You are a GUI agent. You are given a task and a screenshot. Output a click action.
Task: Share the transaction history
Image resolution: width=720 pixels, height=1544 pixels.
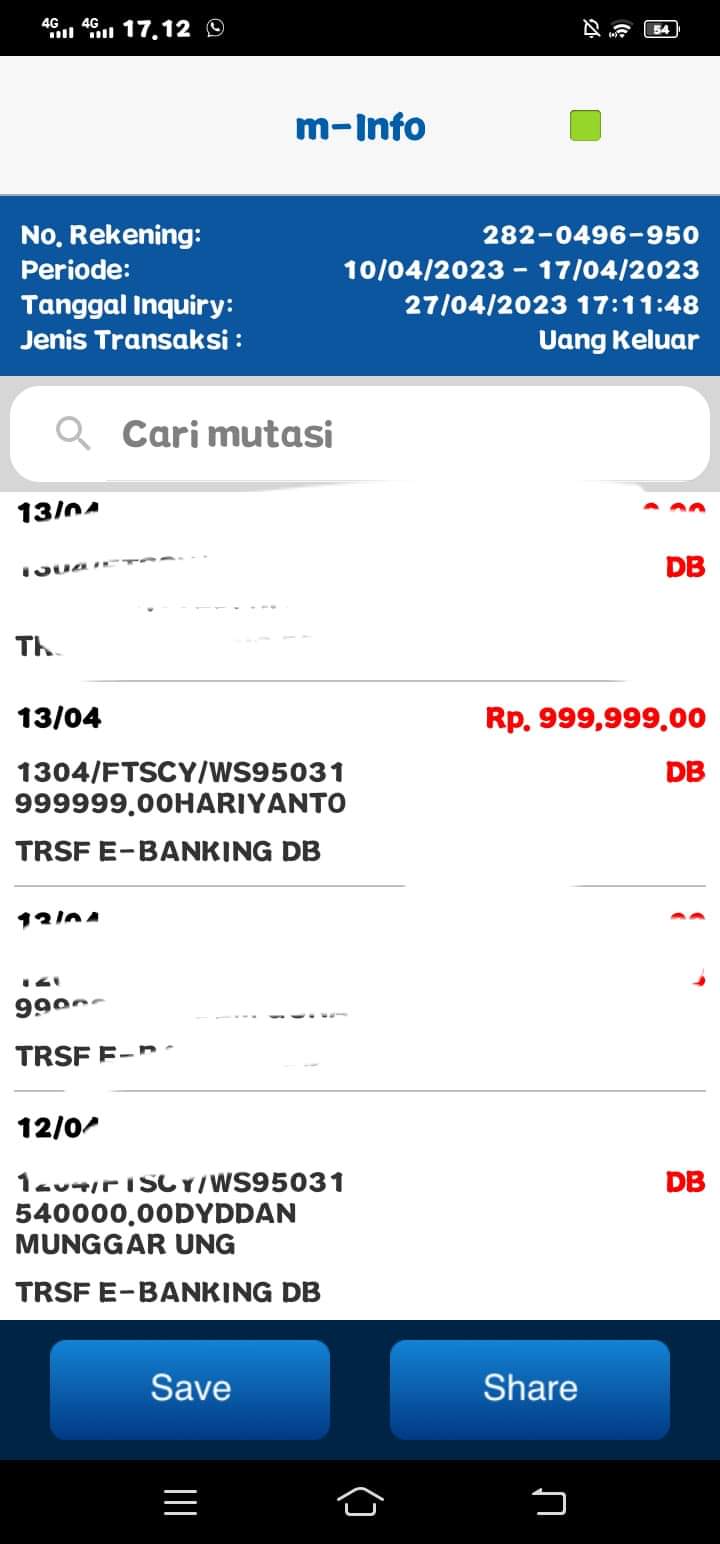pyautogui.click(x=530, y=1388)
